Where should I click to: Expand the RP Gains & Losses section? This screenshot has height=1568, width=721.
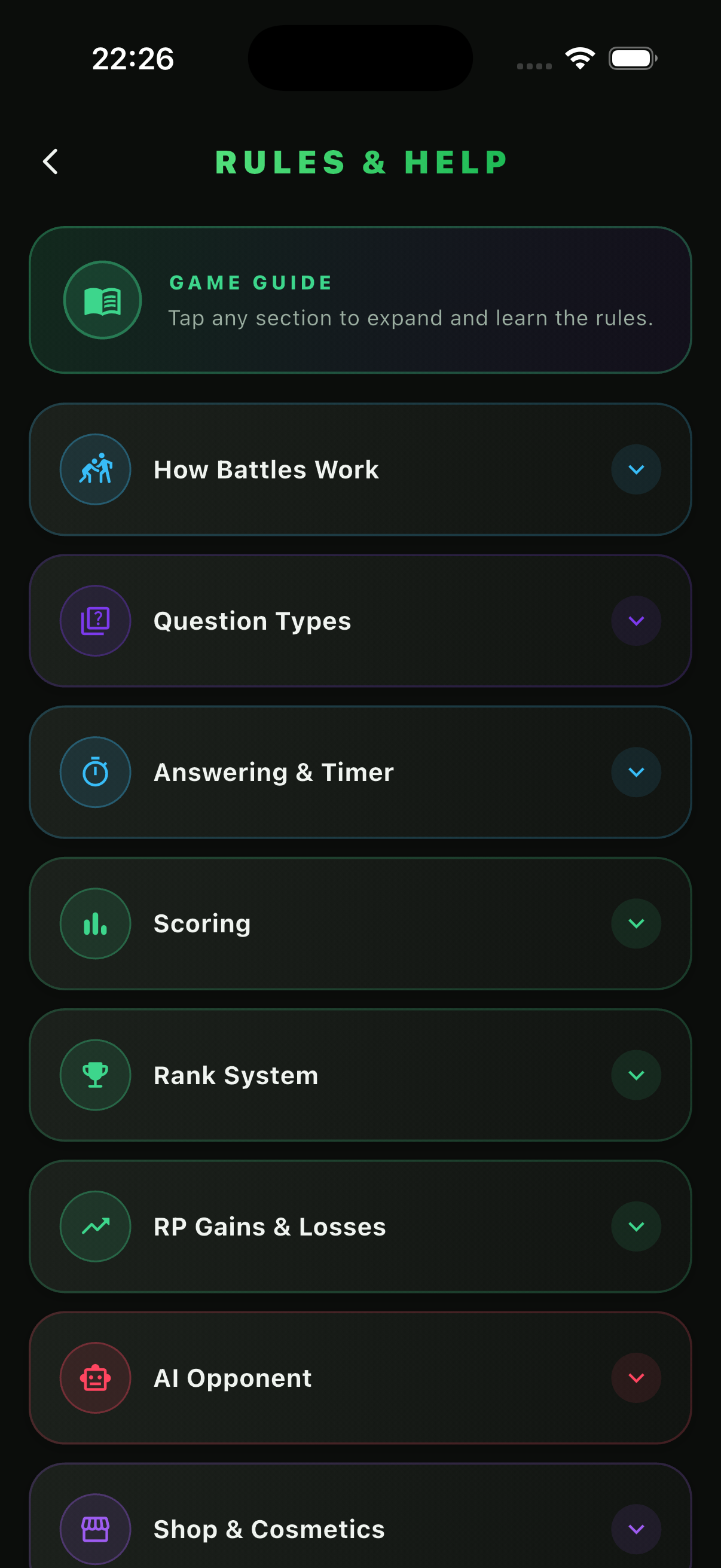tap(636, 1226)
